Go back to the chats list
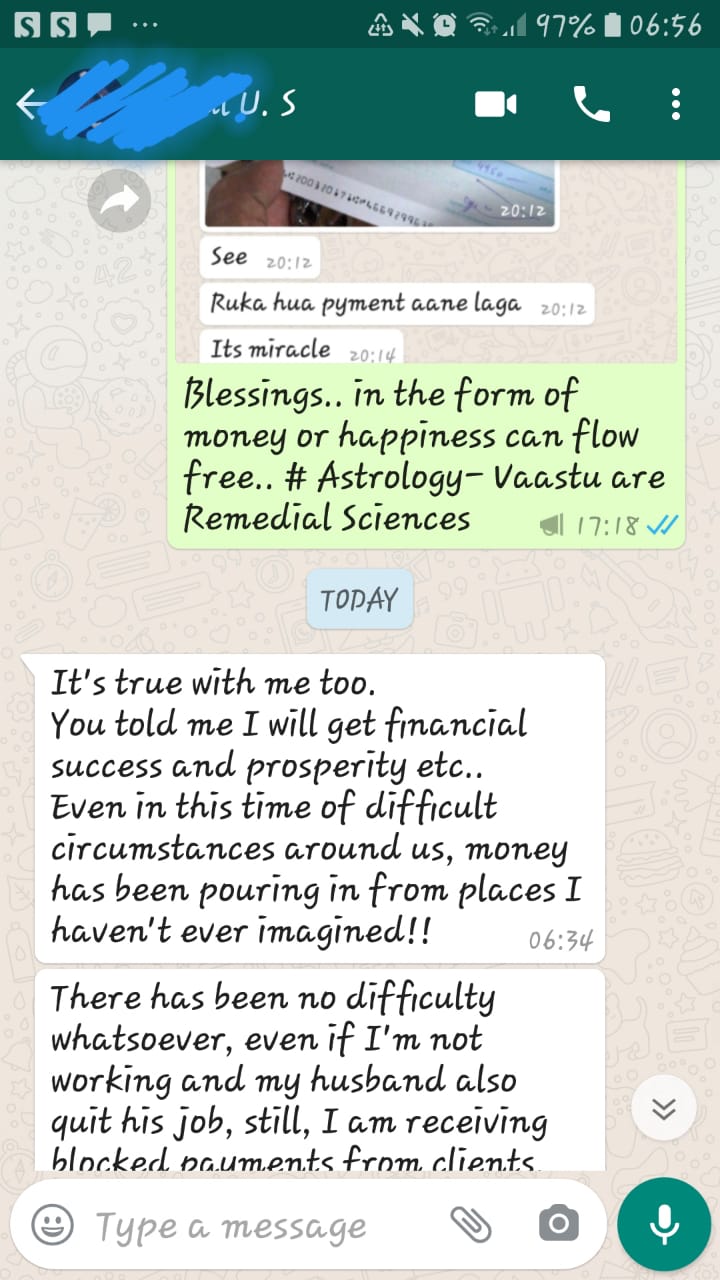 point(30,104)
